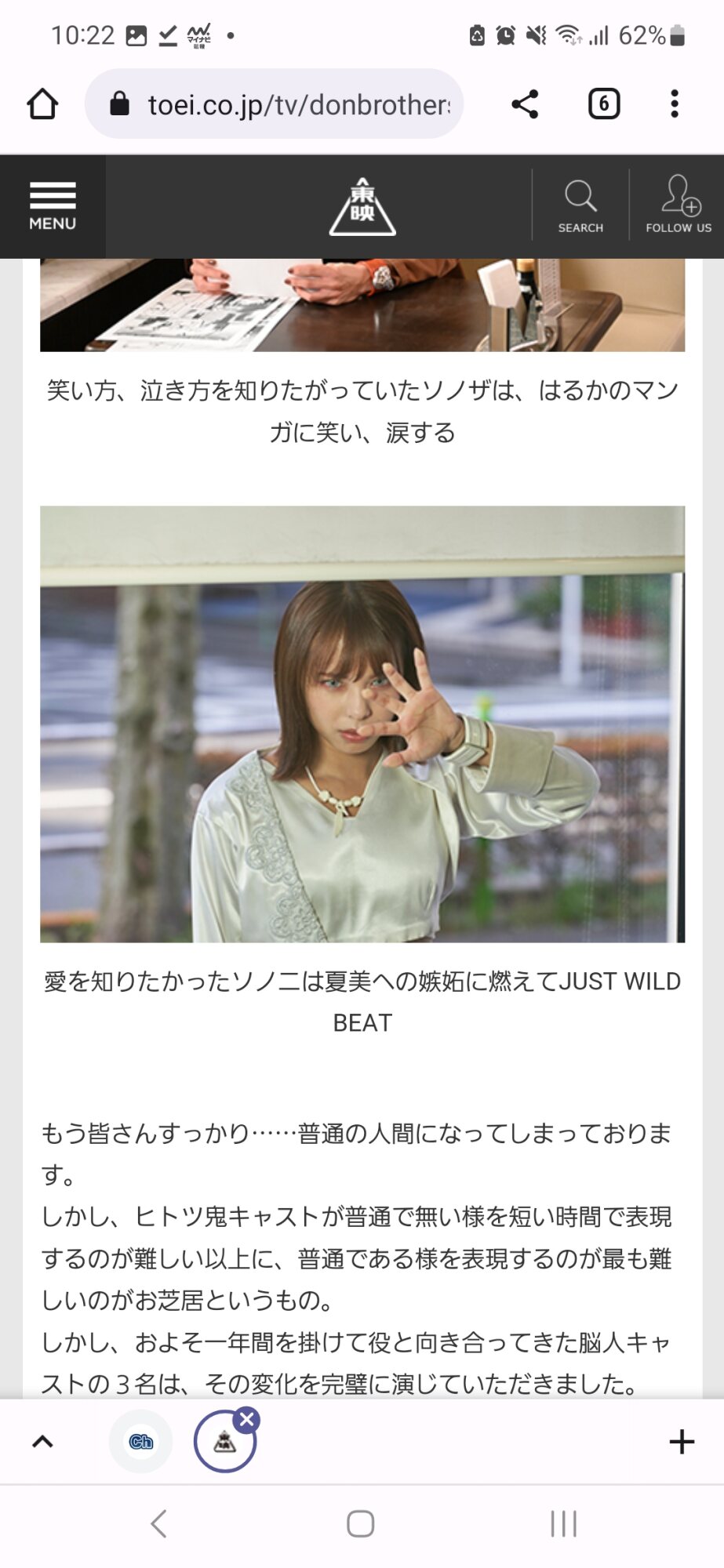The height and width of the screenshot is (1568, 724).
Task: Add a new browser tab
Action: [682, 1441]
